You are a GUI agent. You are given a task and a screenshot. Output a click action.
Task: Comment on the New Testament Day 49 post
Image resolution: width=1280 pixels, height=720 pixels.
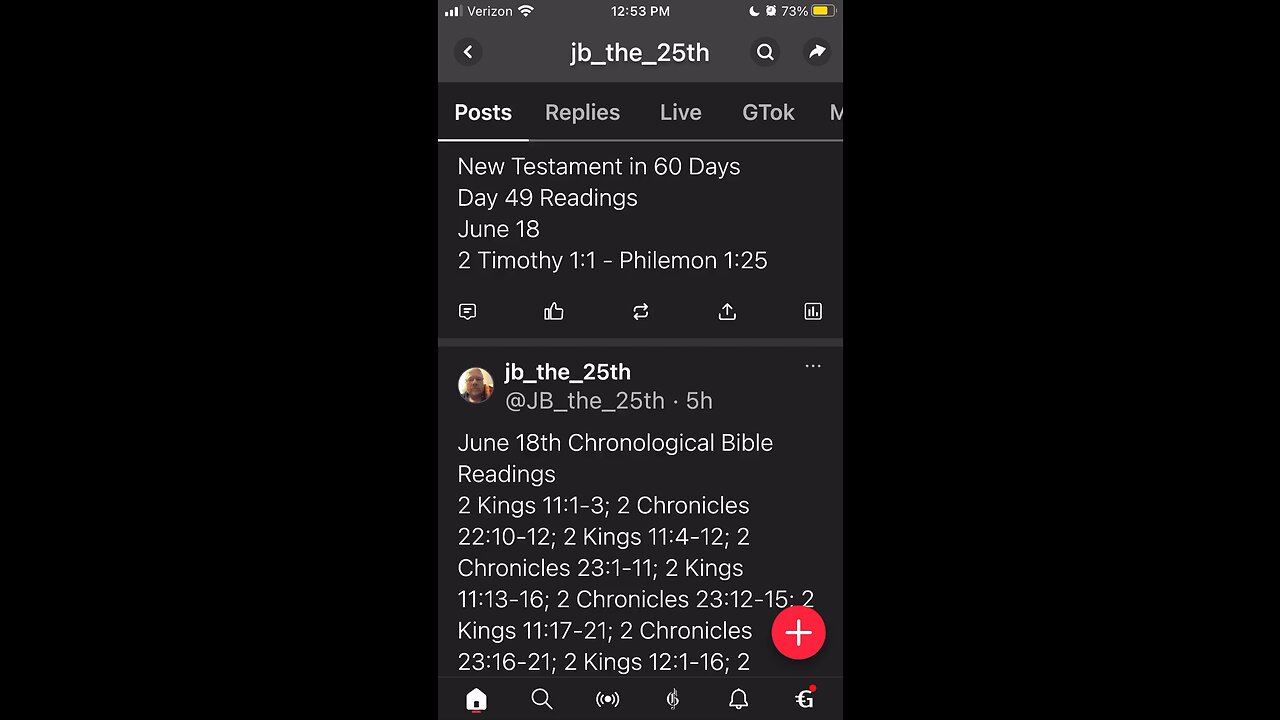coord(467,312)
